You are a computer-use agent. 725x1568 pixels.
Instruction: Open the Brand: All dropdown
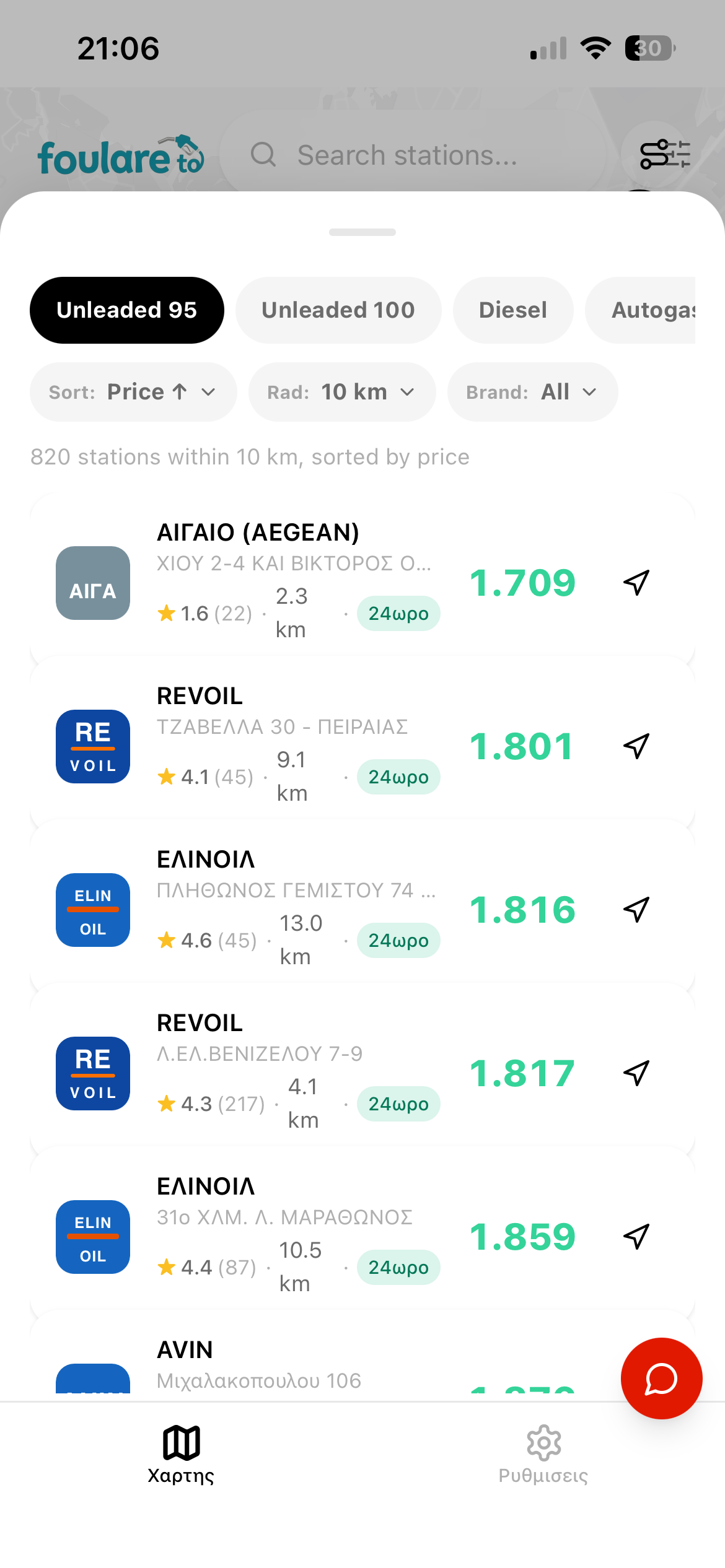point(532,391)
